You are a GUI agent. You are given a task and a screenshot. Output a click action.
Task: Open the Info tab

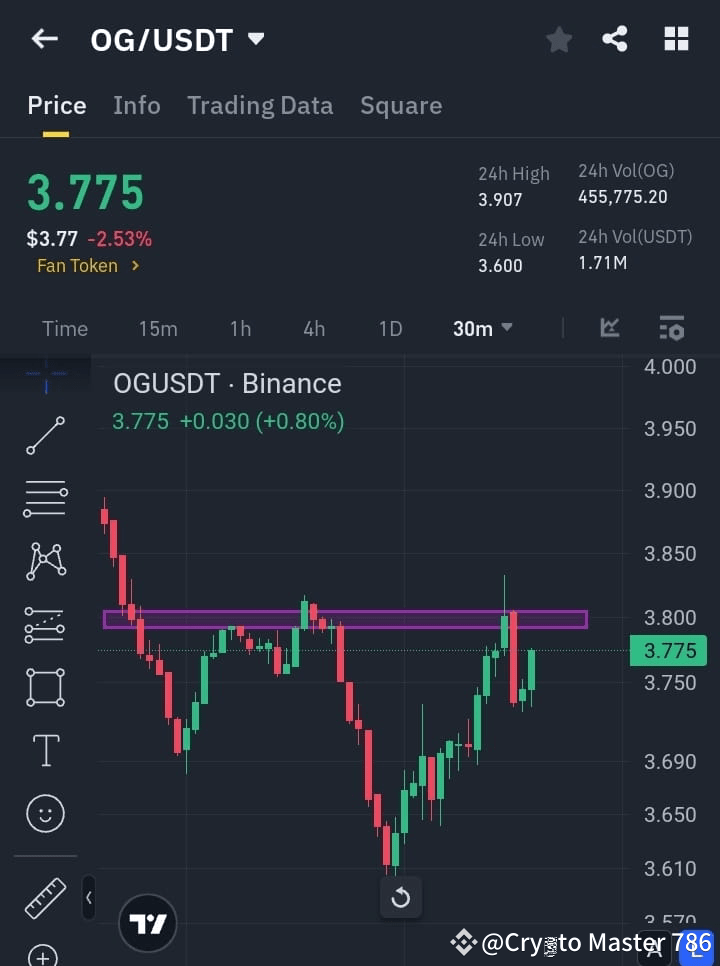pos(137,105)
